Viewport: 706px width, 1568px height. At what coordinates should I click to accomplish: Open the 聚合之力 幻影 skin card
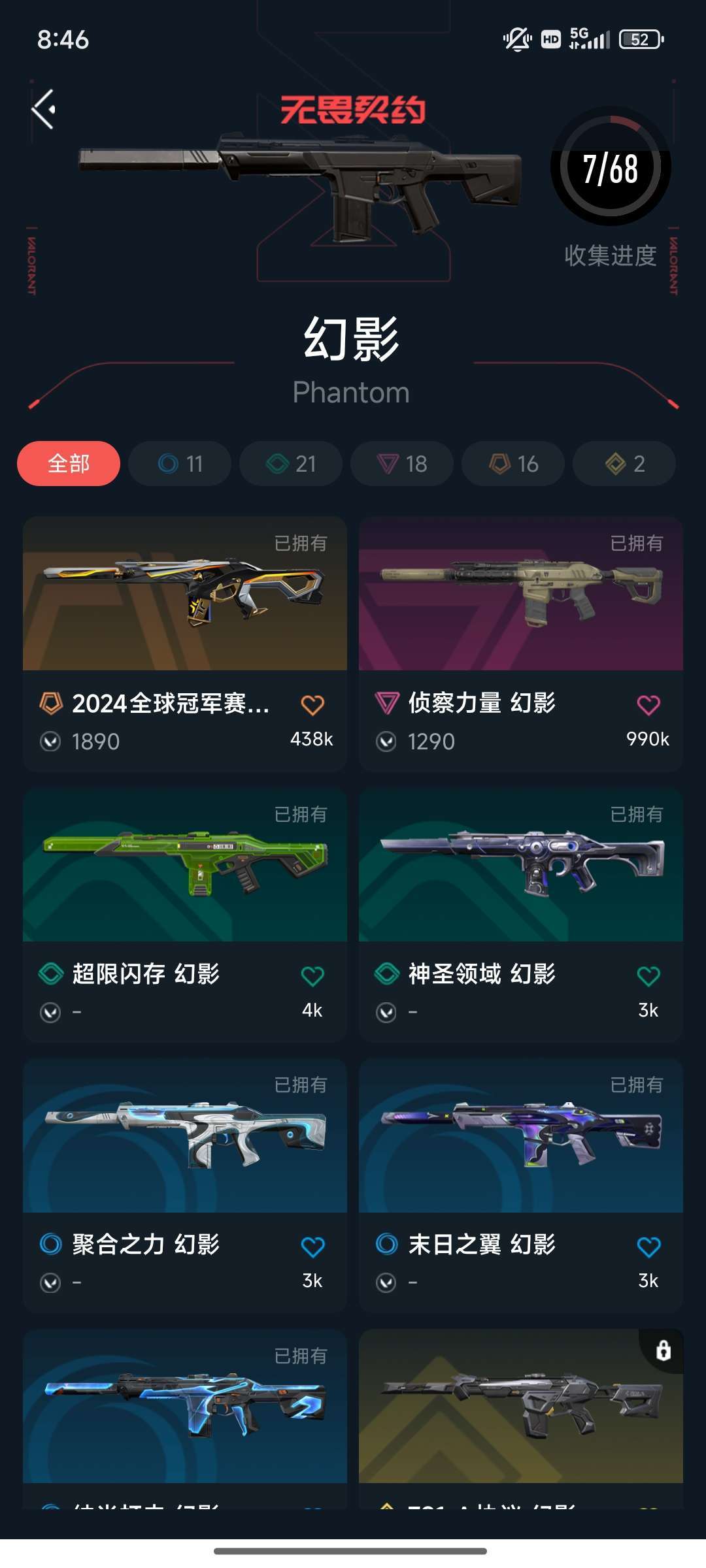(x=185, y=1186)
